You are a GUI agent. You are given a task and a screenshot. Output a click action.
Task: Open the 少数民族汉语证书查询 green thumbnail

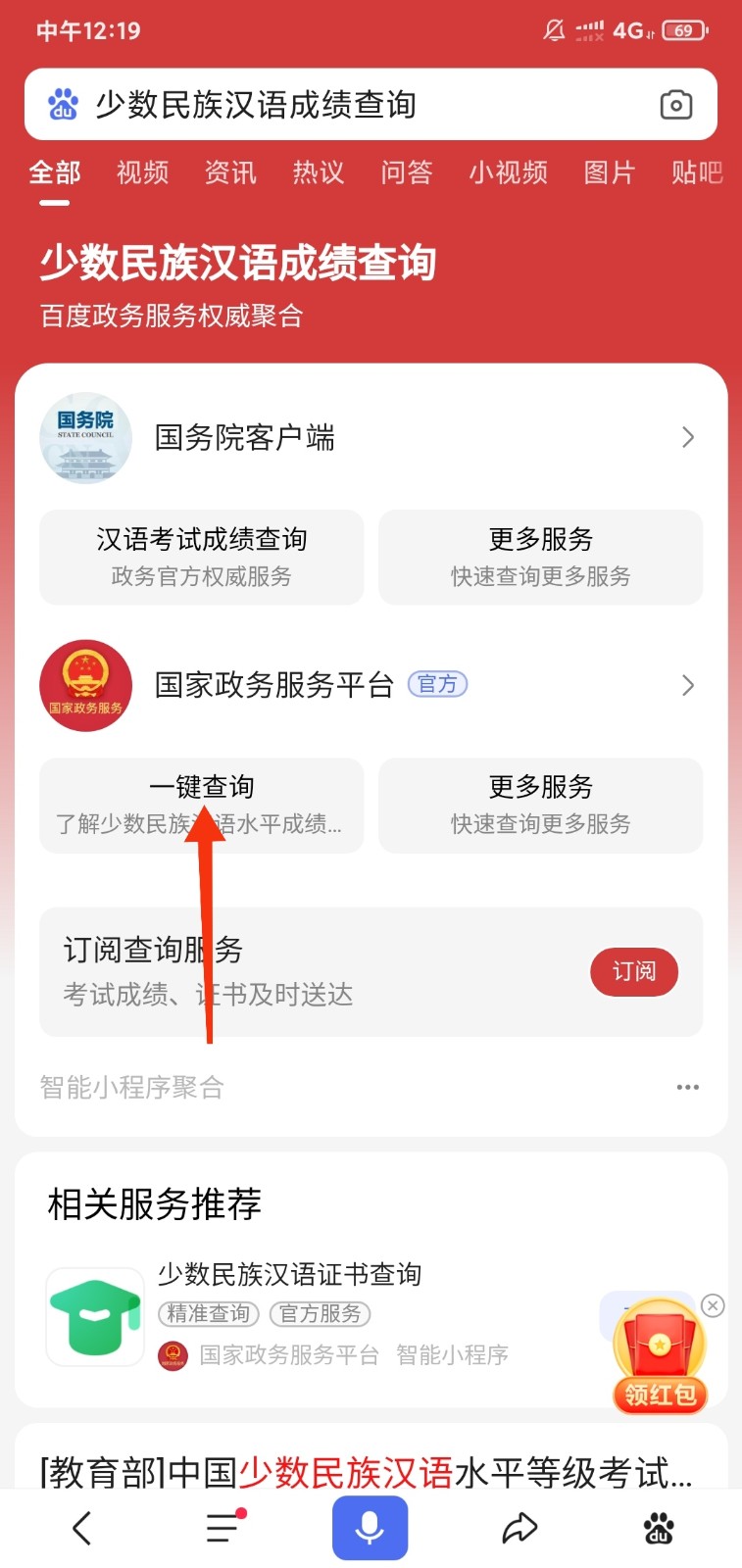(x=94, y=1315)
